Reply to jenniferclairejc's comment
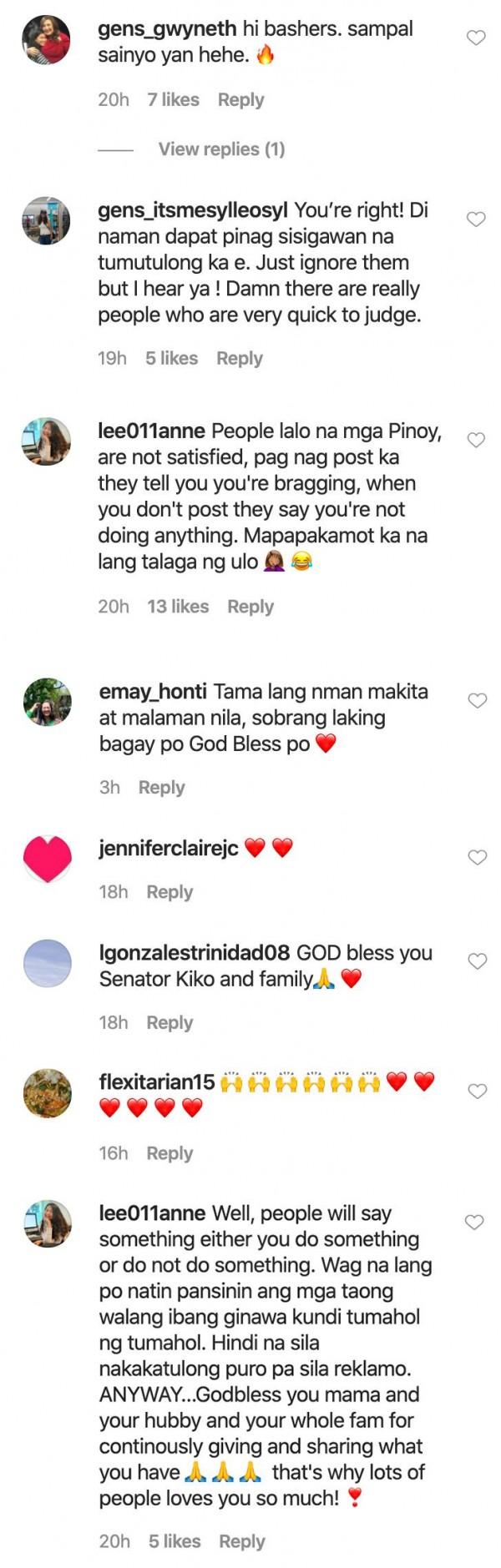Viewport: 501px width, 1568px height. pos(170,892)
